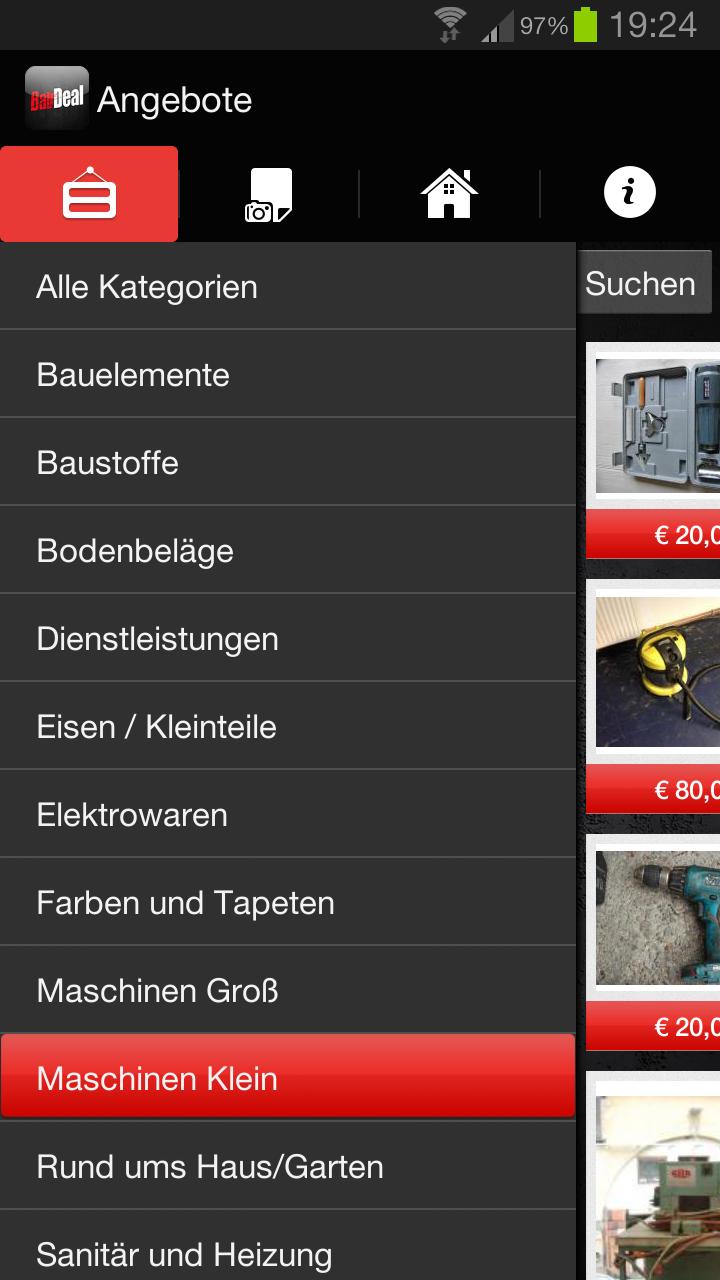720x1280 pixels.
Task: Select the Farben und Tapeten entry
Action: (x=288, y=902)
